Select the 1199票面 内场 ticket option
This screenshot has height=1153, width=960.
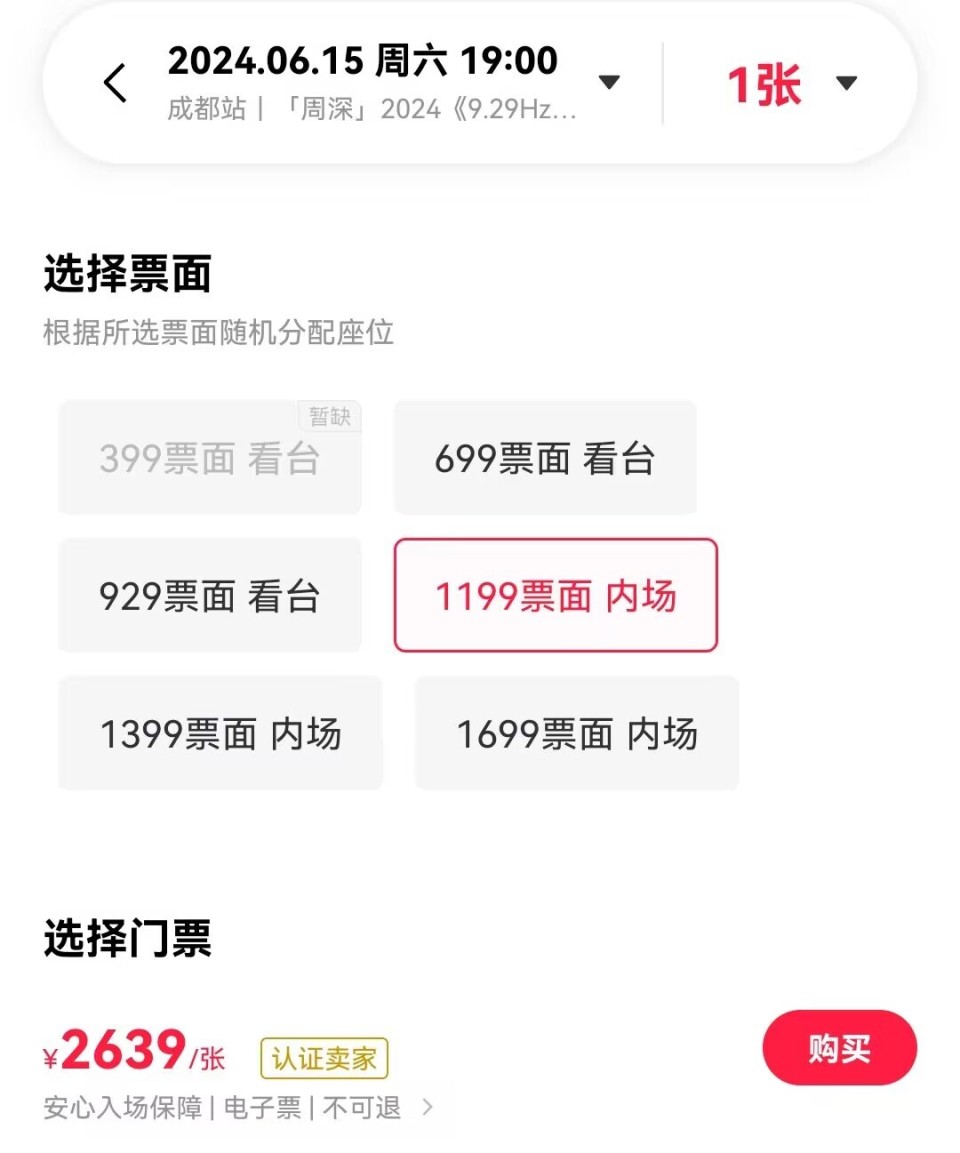(557, 595)
